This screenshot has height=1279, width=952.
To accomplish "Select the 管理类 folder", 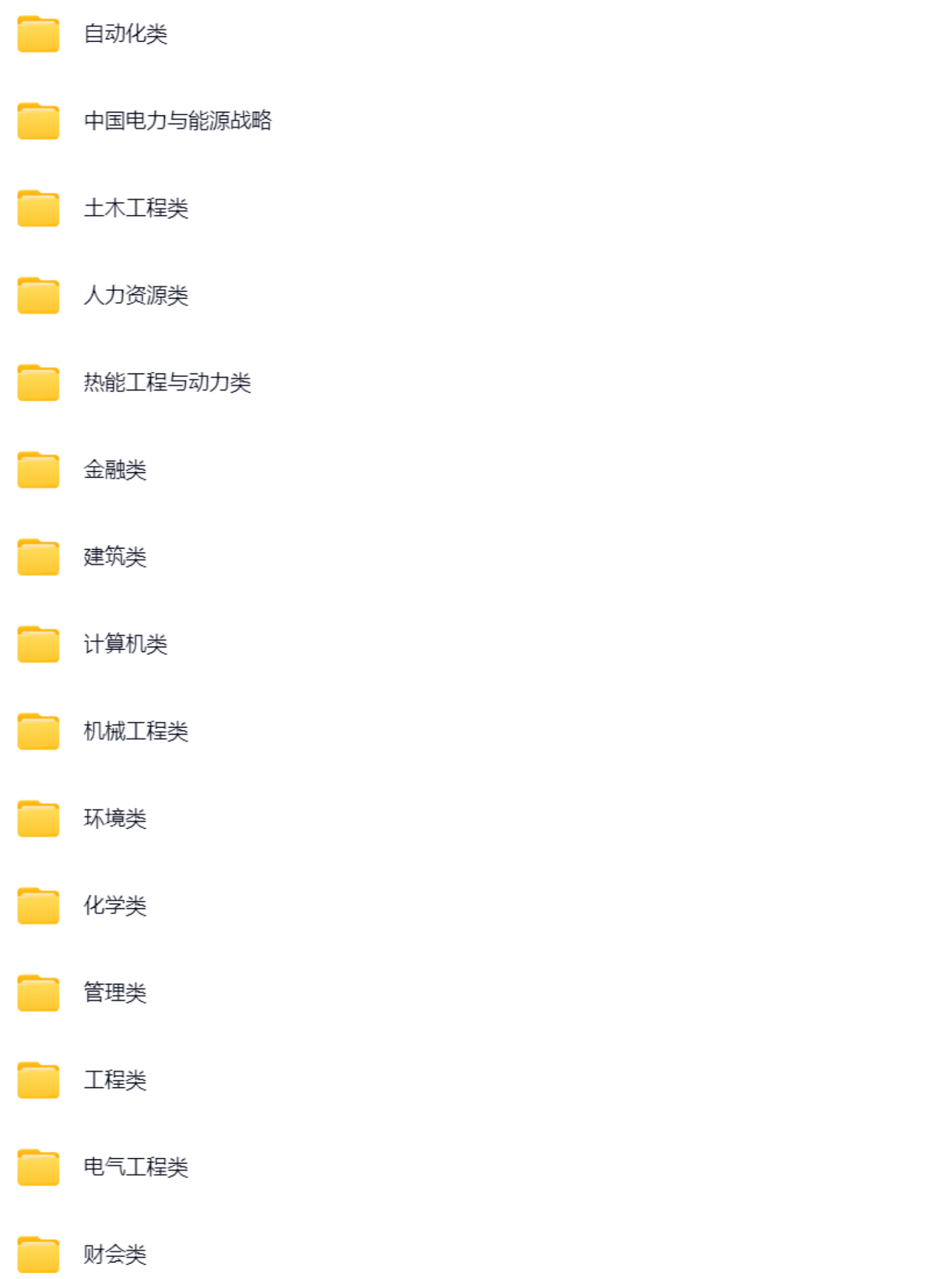I will tap(115, 993).
